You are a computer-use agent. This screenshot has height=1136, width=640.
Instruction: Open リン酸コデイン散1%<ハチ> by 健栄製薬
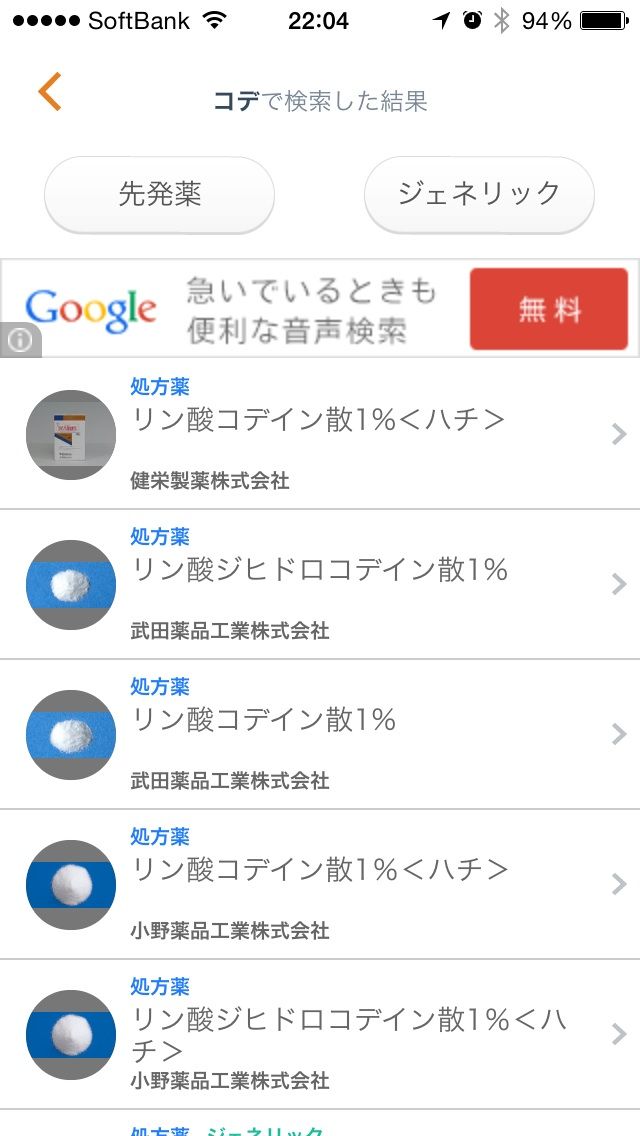(x=320, y=434)
